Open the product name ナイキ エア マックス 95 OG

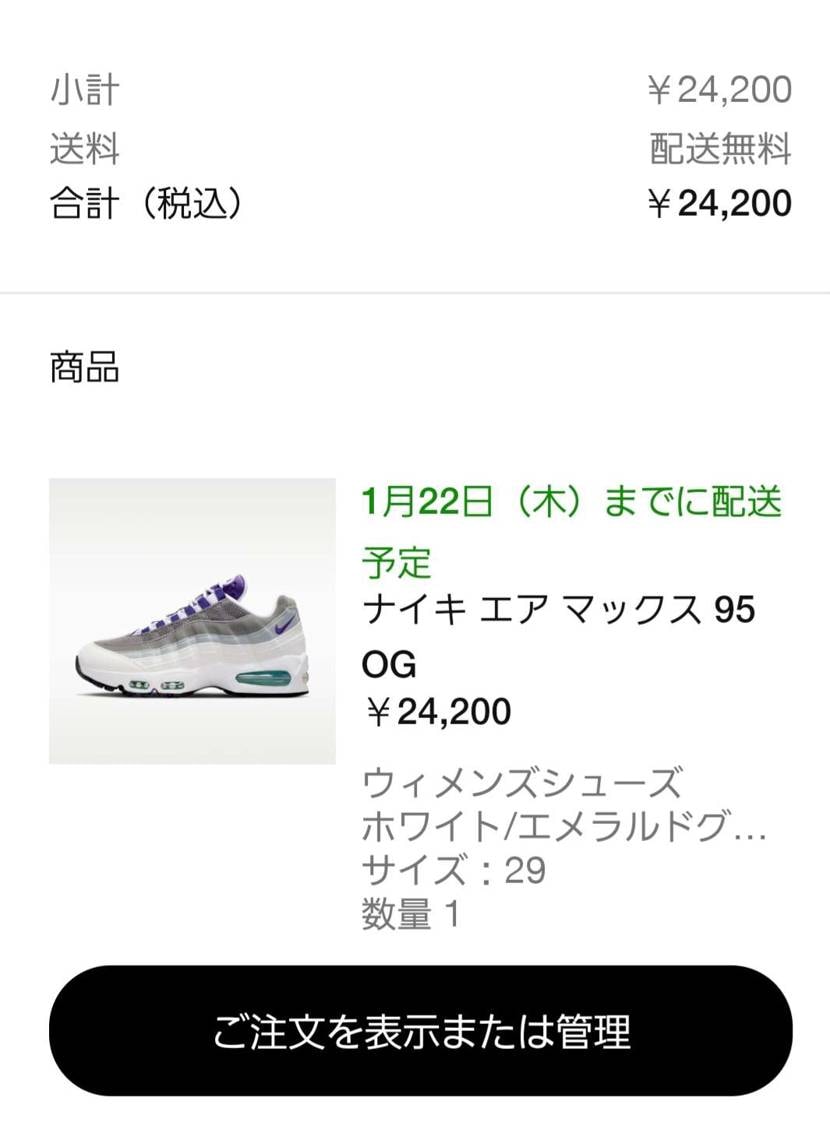pyautogui.click(x=560, y=608)
